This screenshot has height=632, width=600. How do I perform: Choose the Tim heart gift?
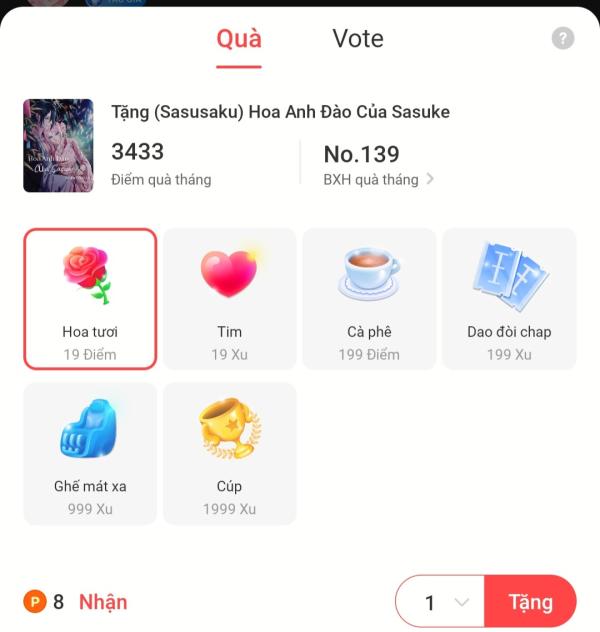click(x=229, y=298)
